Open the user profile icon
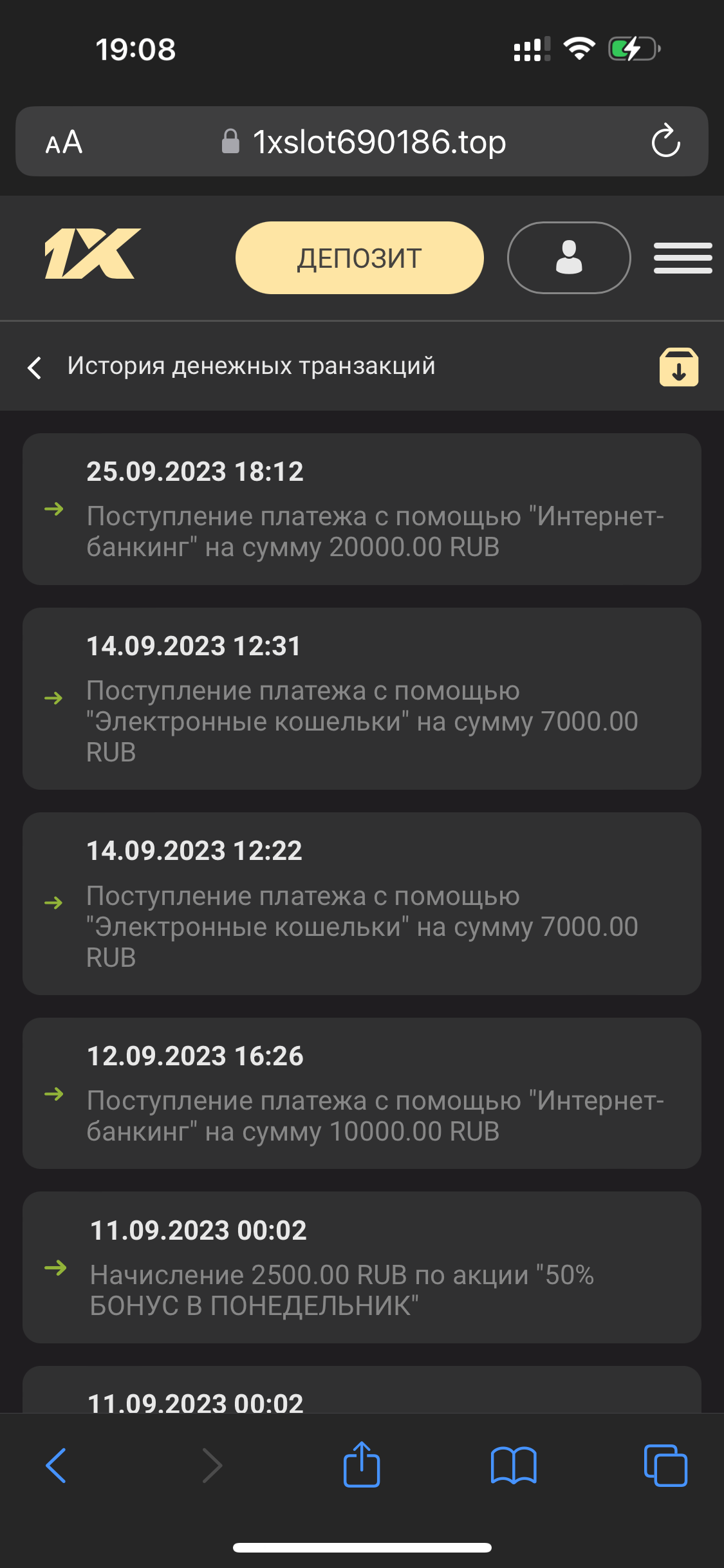 pos(569,258)
